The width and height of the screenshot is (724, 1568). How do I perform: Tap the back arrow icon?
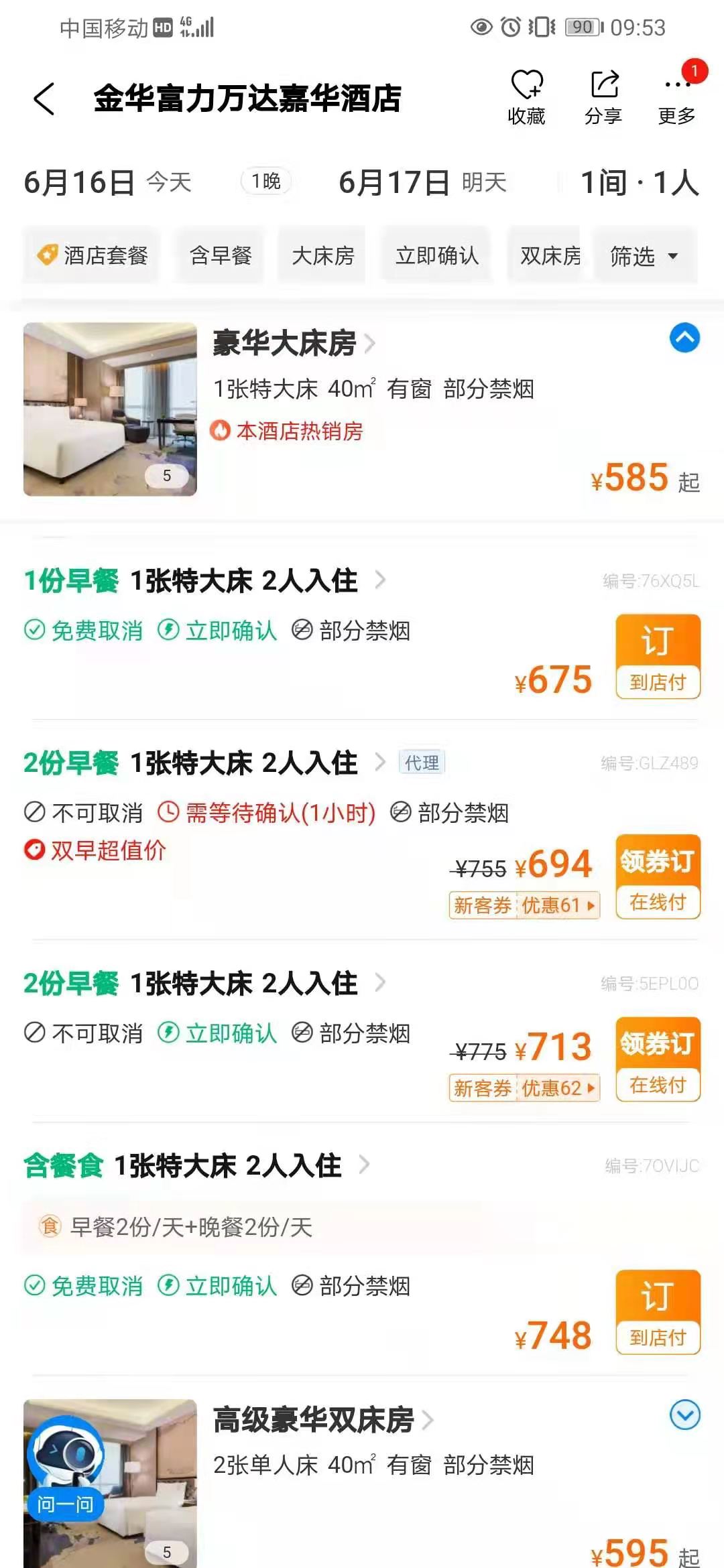click(42, 97)
